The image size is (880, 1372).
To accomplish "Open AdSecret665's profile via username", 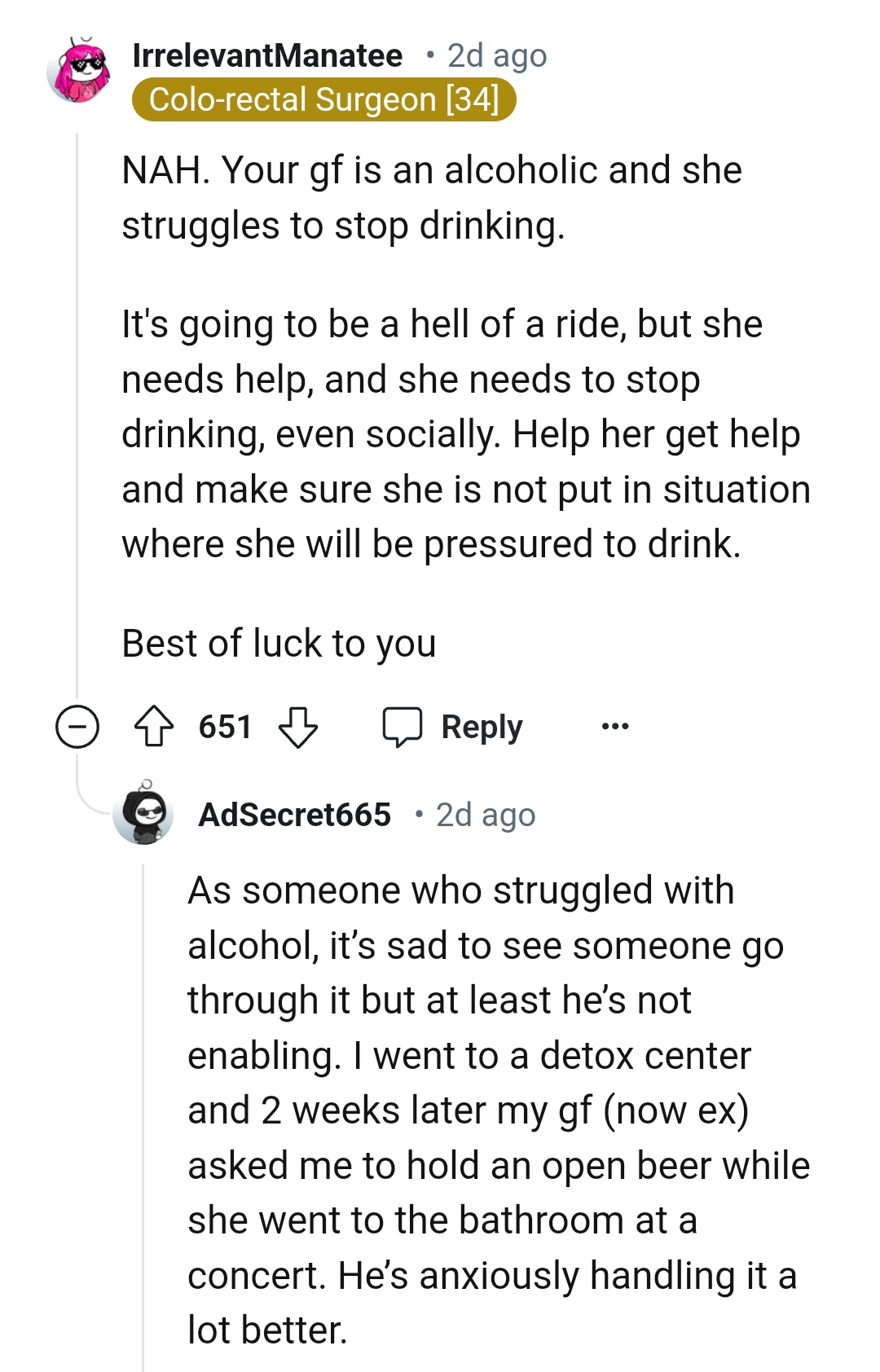I will (x=295, y=816).
